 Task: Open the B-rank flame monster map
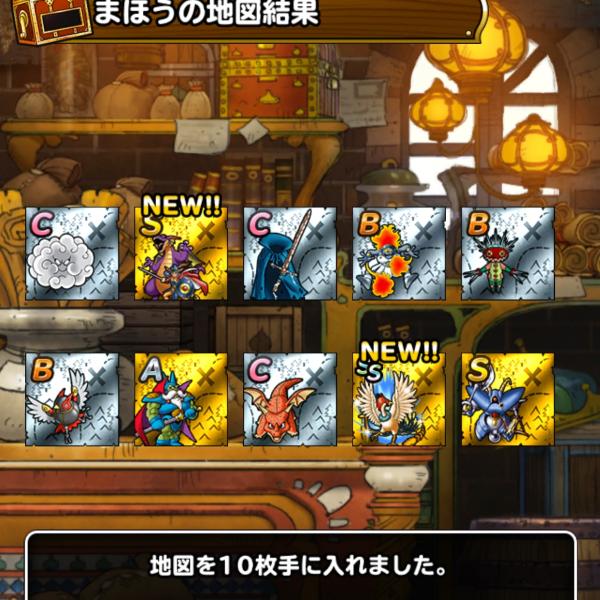398,253
